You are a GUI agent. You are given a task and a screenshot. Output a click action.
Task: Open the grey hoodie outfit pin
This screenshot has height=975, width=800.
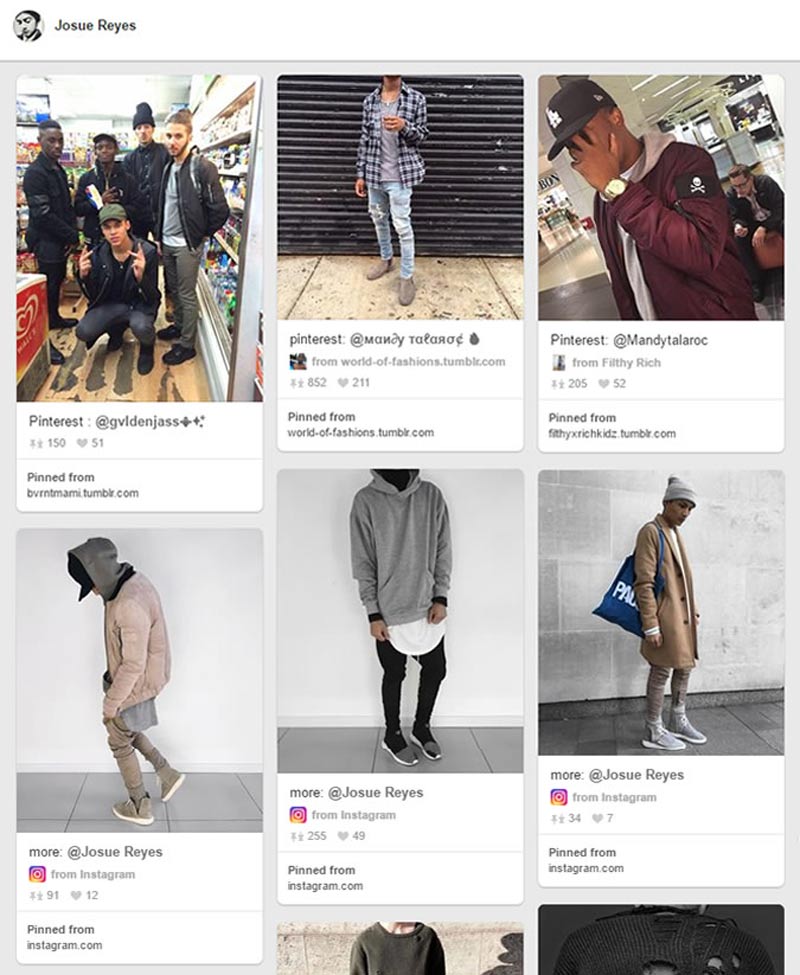pyautogui.click(x=400, y=620)
